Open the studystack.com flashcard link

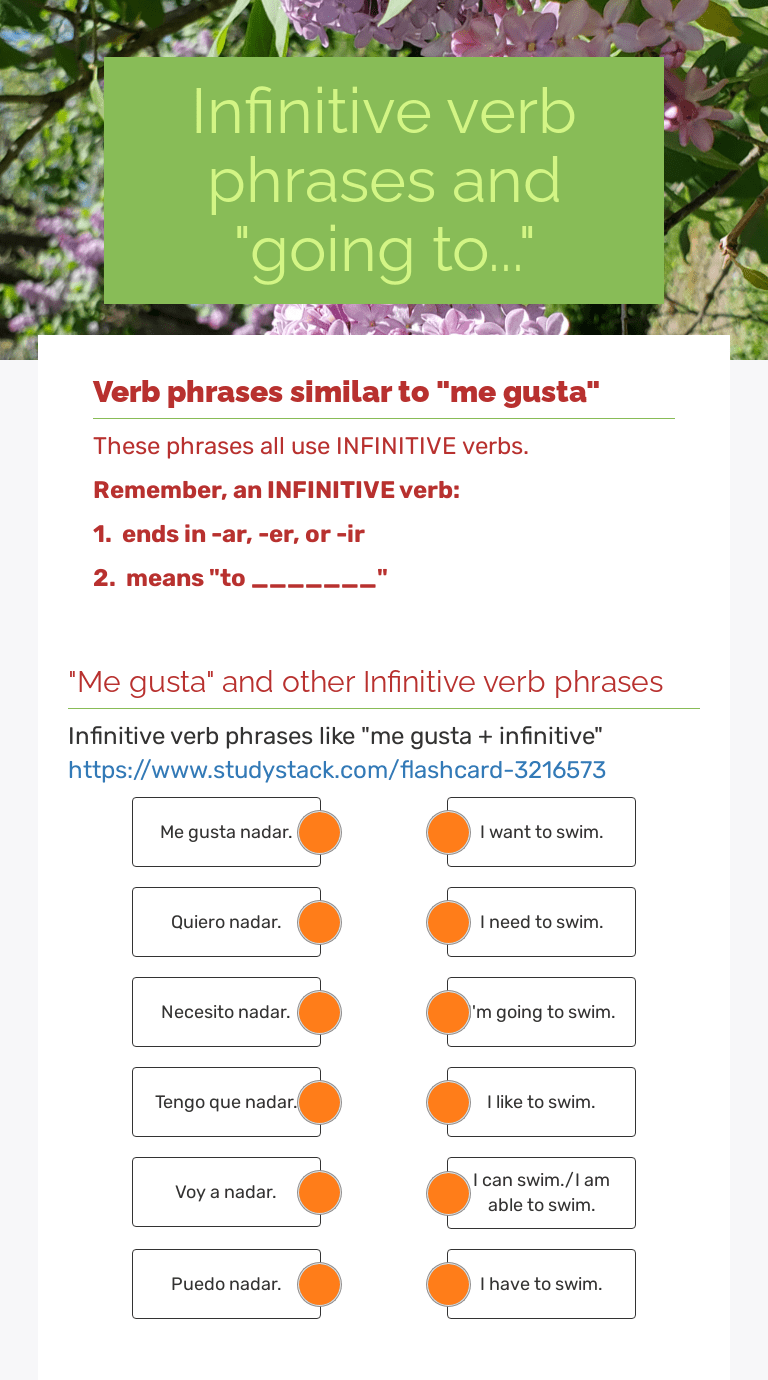click(337, 769)
